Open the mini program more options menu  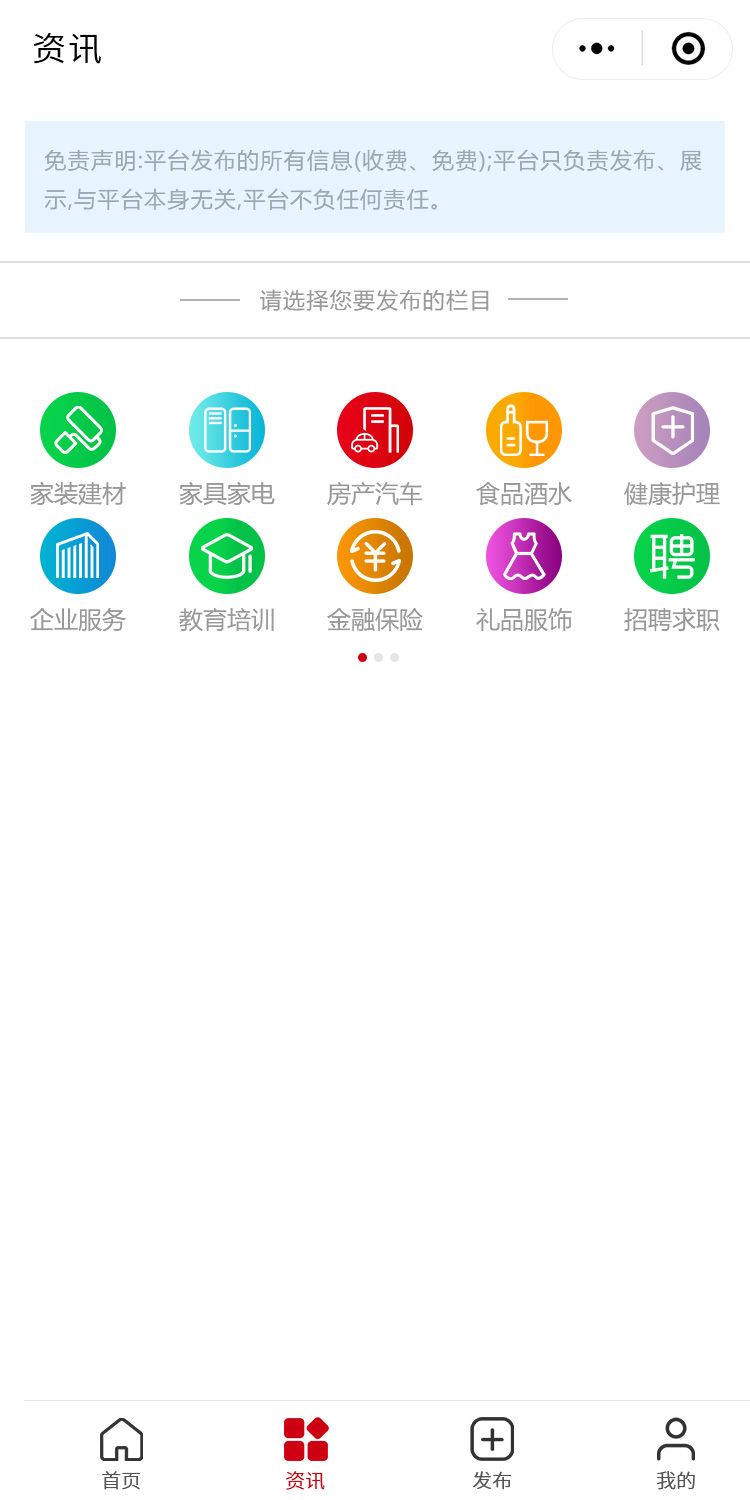click(597, 48)
